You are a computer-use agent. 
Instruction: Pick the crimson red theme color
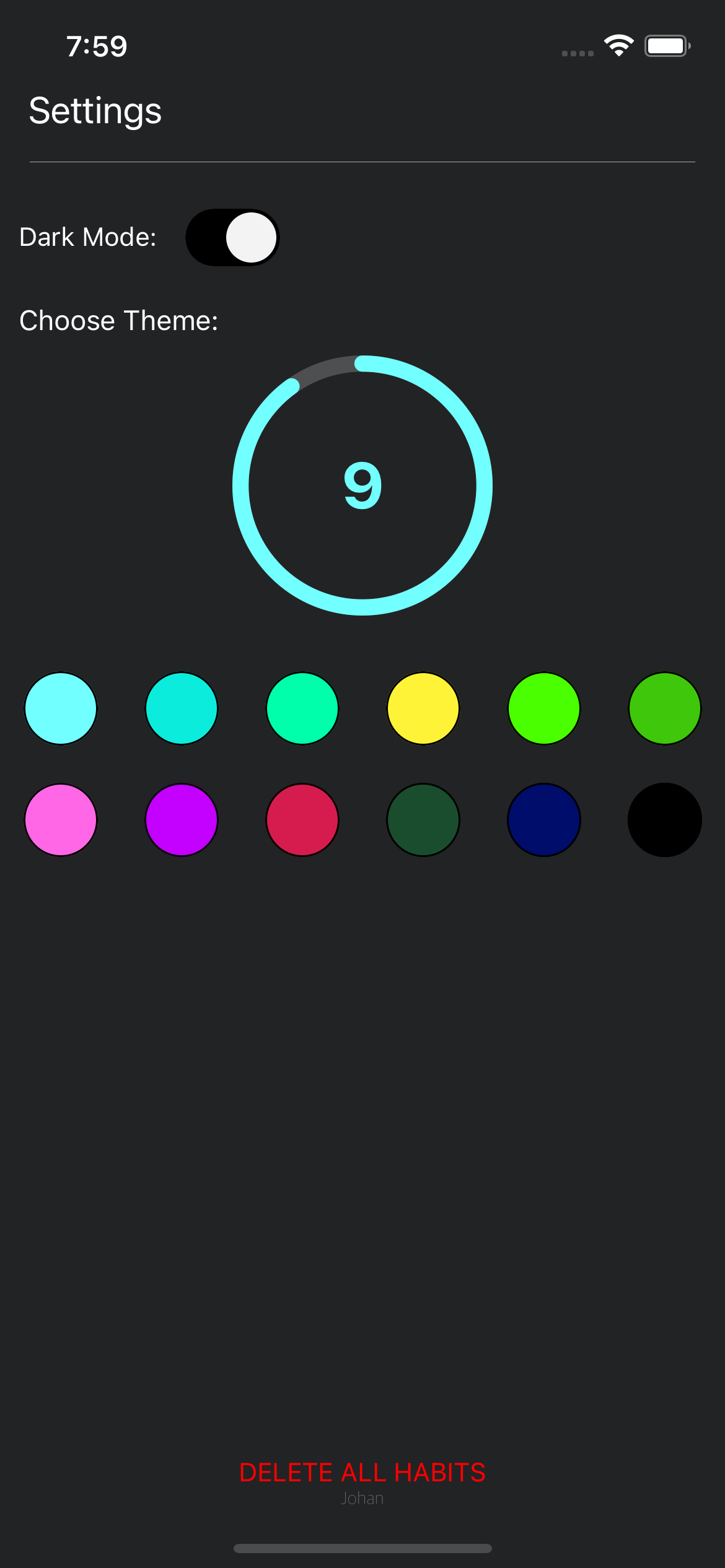(302, 819)
